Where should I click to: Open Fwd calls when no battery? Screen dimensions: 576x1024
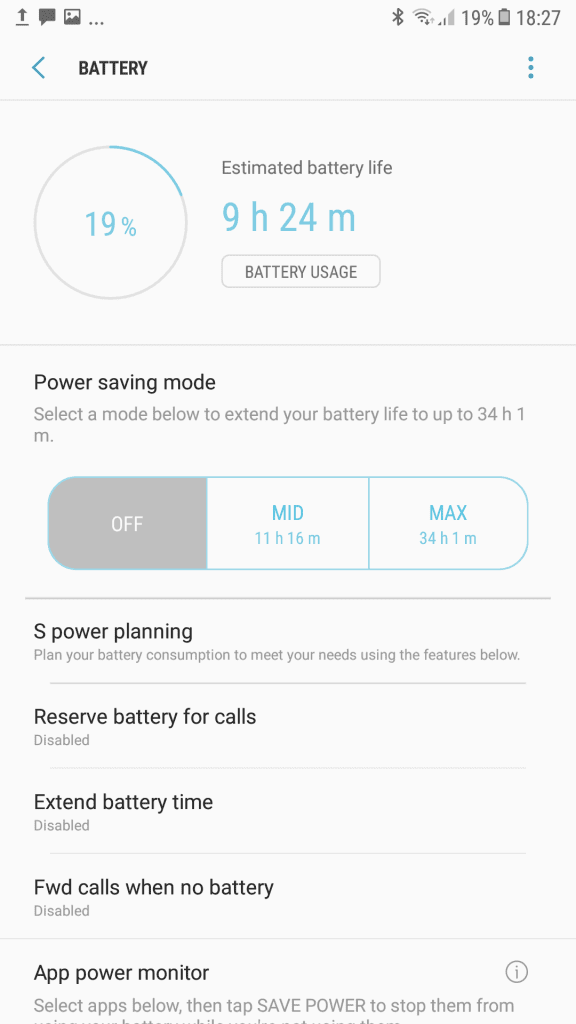tap(288, 897)
